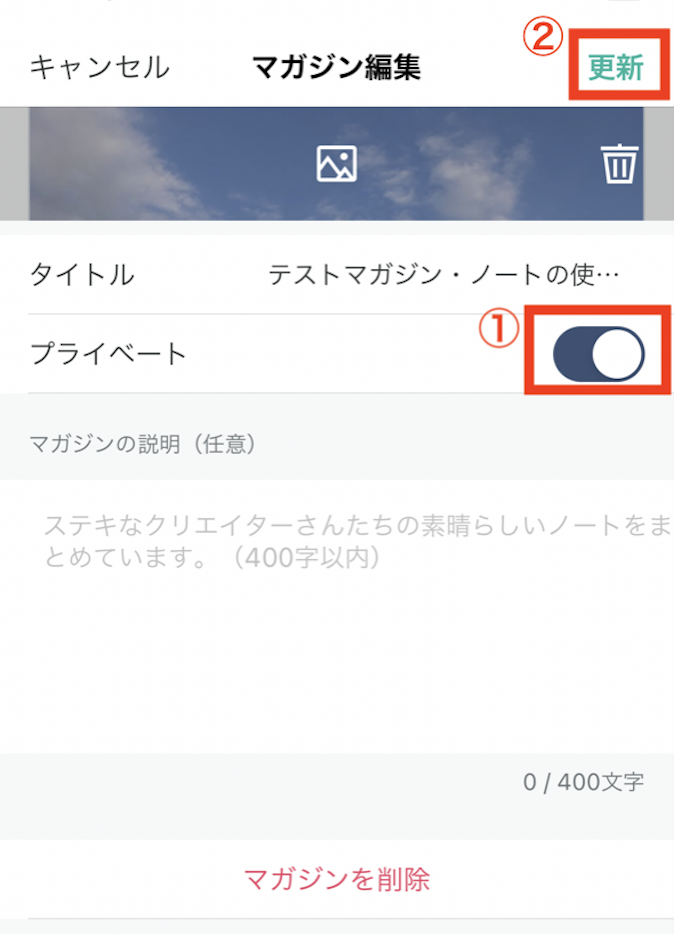Focus the マガジンの説明 text area
This screenshot has height=934, width=674.
tap(337, 610)
